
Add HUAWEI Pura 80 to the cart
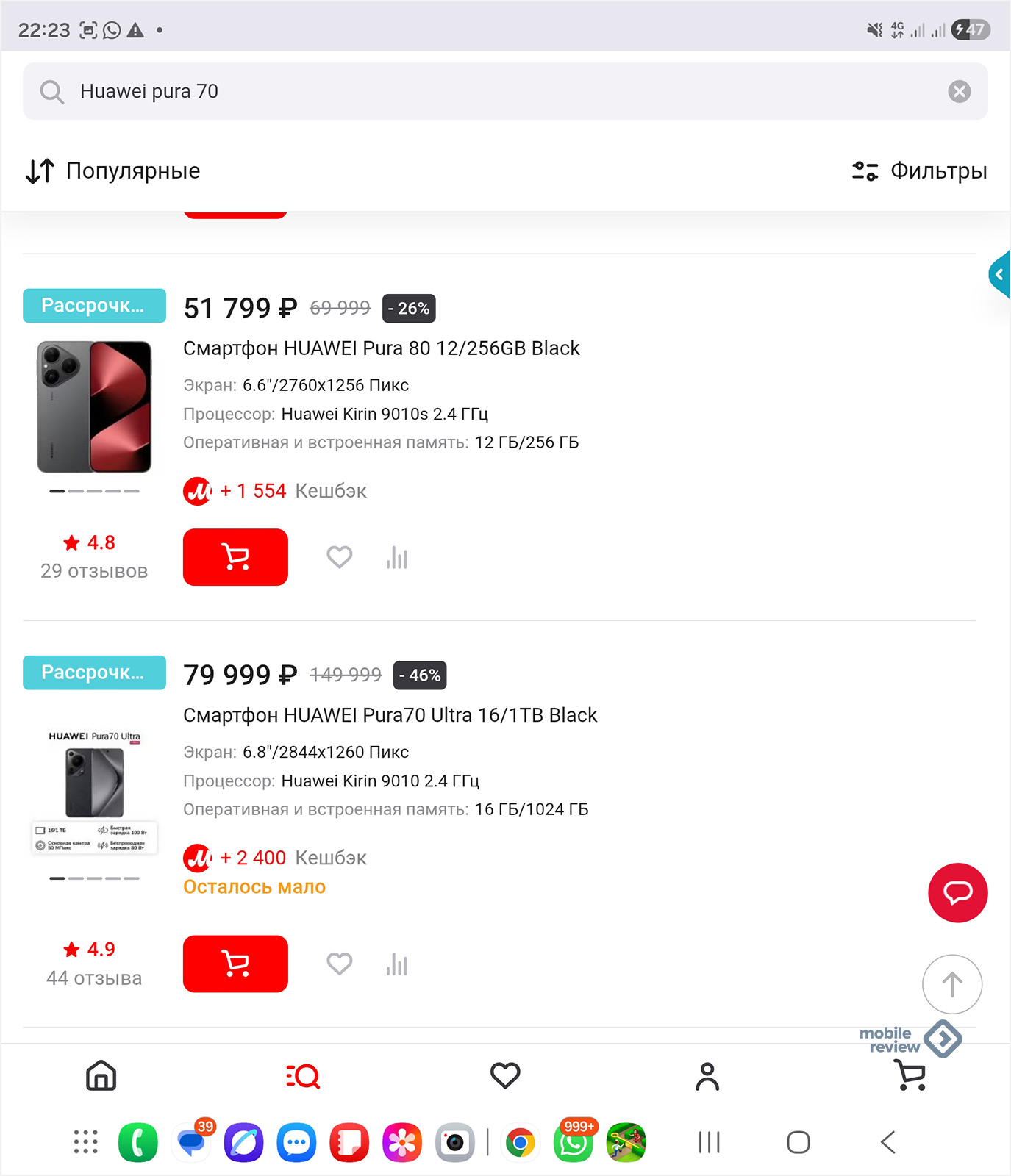[x=235, y=557]
